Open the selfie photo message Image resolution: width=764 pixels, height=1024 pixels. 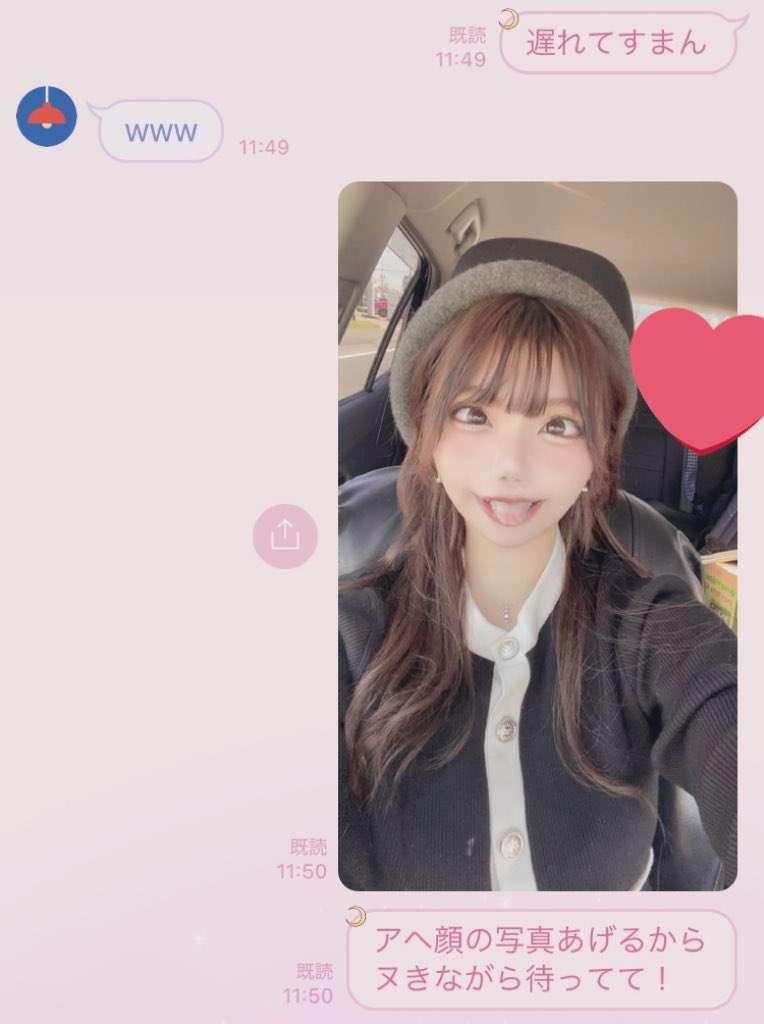pyautogui.click(x=537, y=600)
